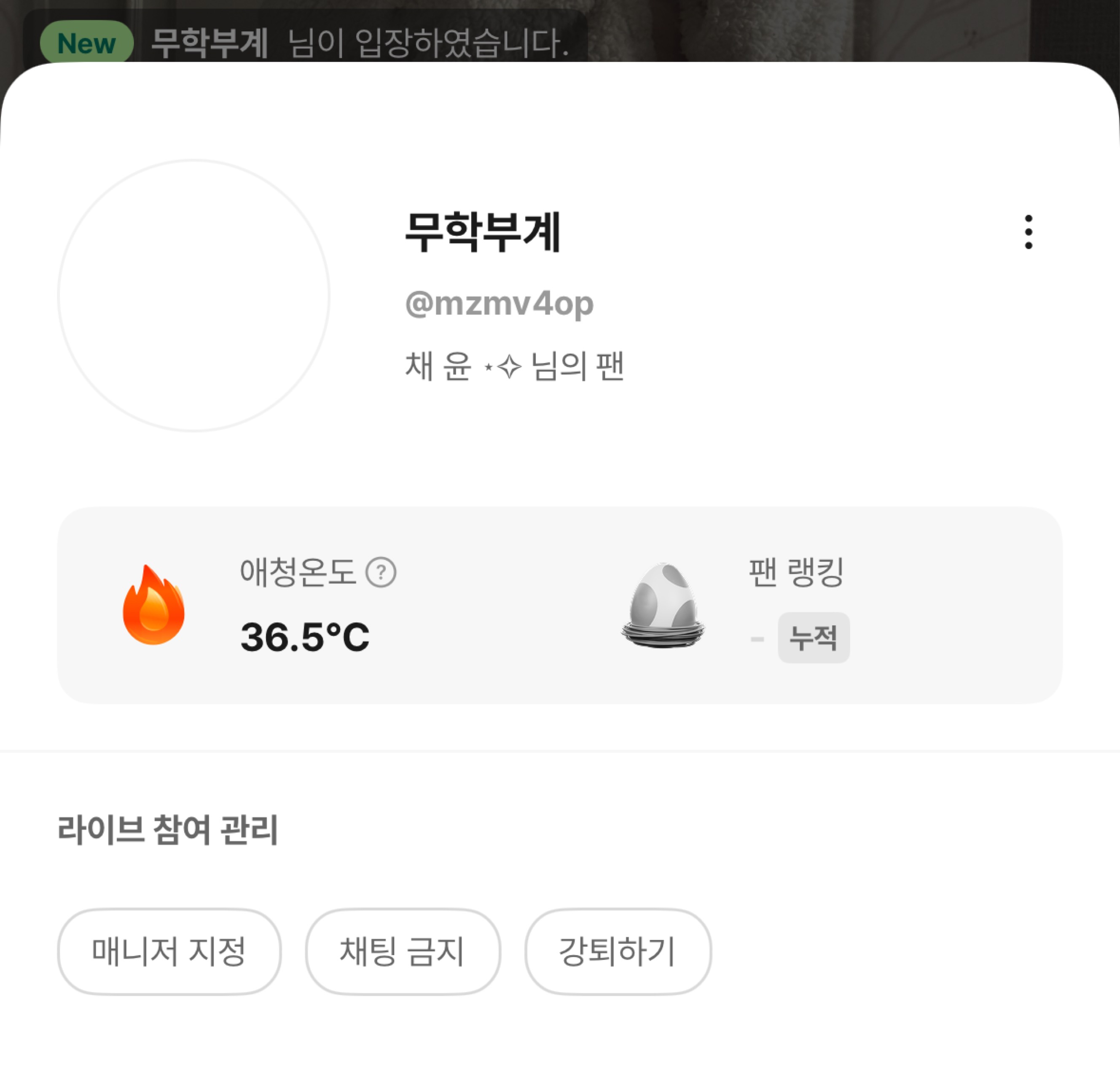Tap the 누적 chip under 팬 랭킹
Image resolution: width=1120 pixels, height=1069 pixels.
click(813, 638)
